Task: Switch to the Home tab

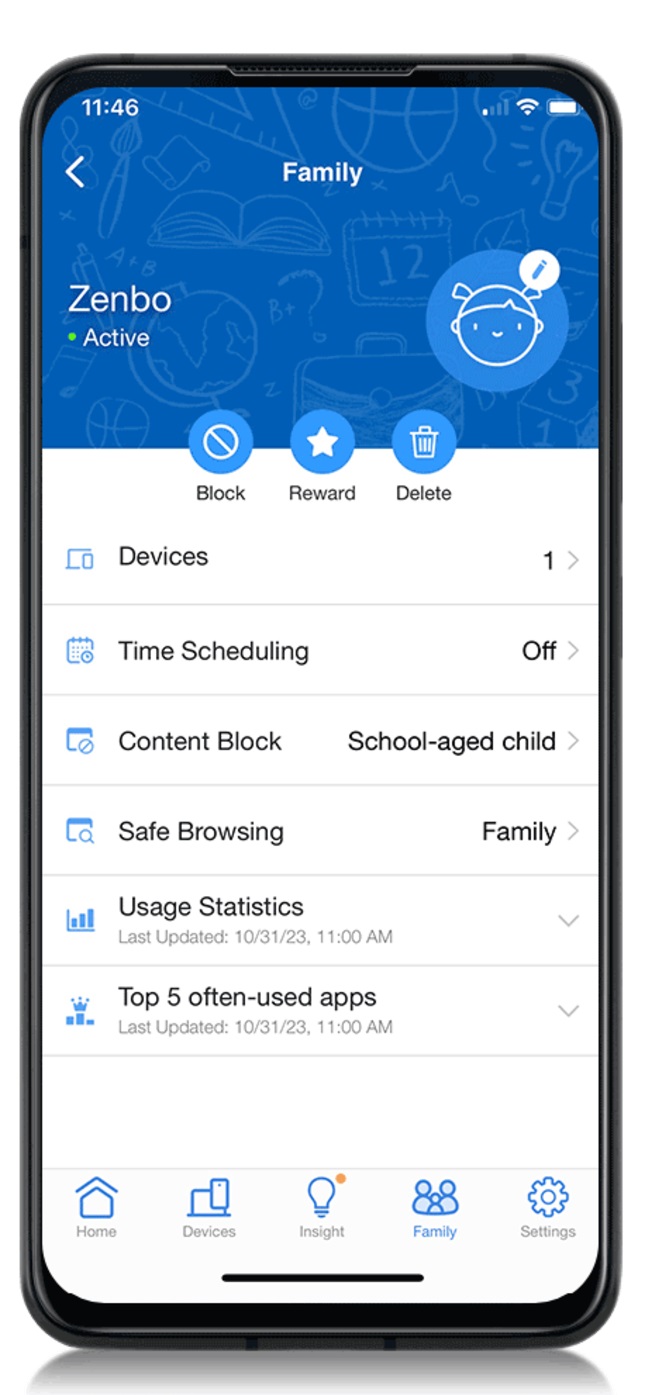Action: click(x=96, y=1208)
